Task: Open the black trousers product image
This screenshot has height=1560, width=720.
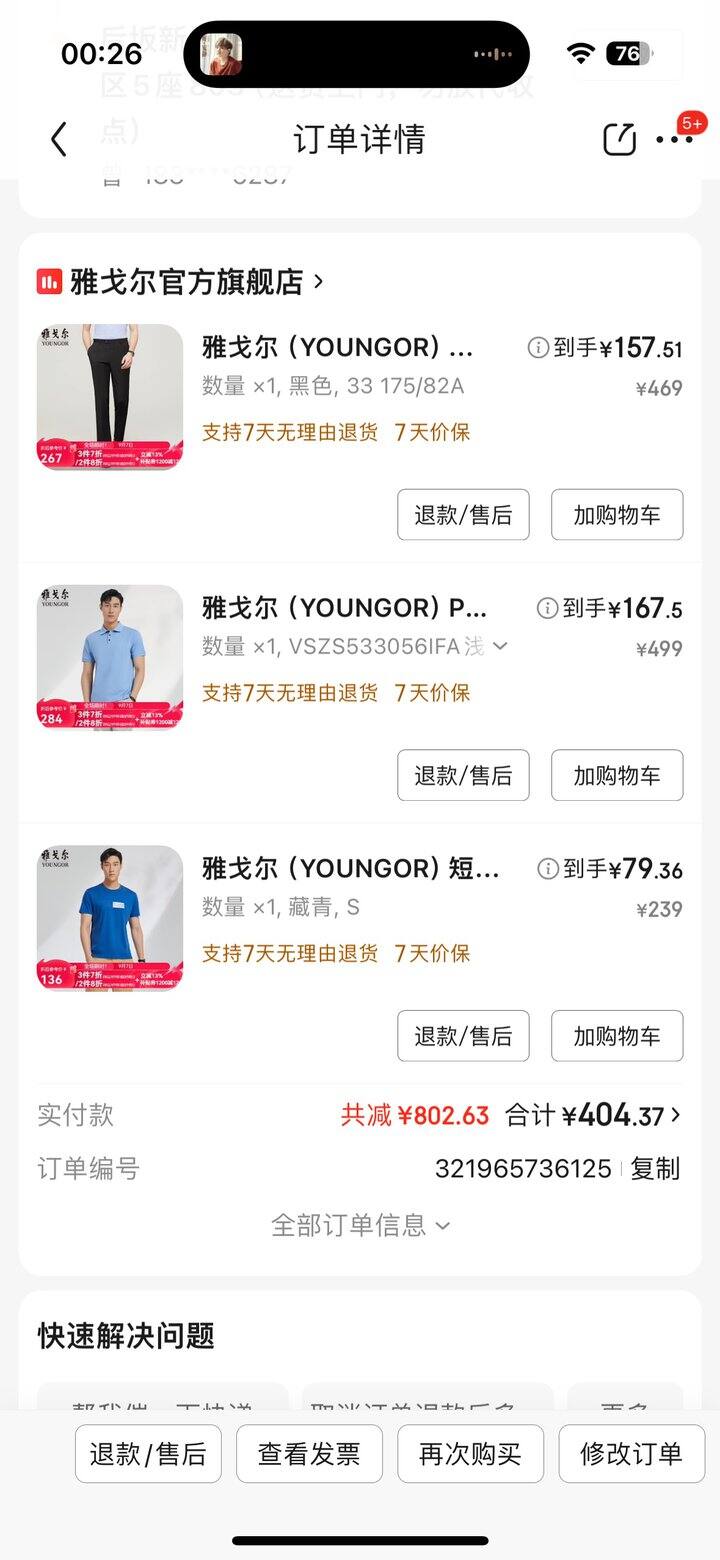Action: [110, 397]
